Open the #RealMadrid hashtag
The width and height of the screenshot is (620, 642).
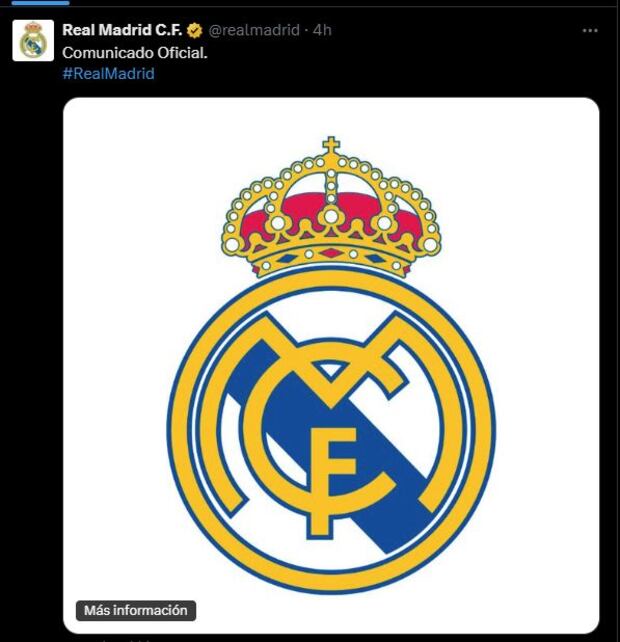pos(108,73)
